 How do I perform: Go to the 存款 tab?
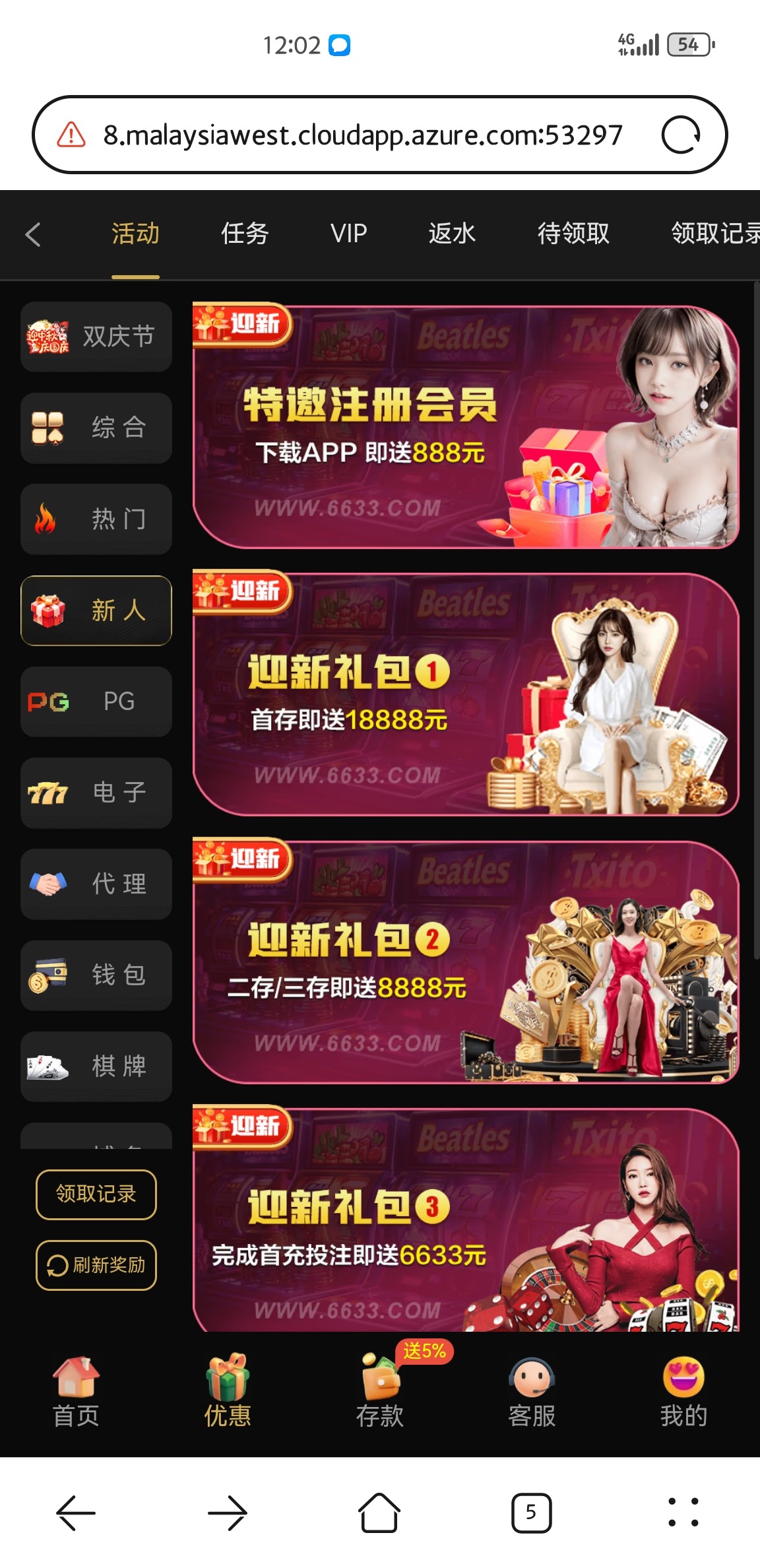(x=380, y=1389)
